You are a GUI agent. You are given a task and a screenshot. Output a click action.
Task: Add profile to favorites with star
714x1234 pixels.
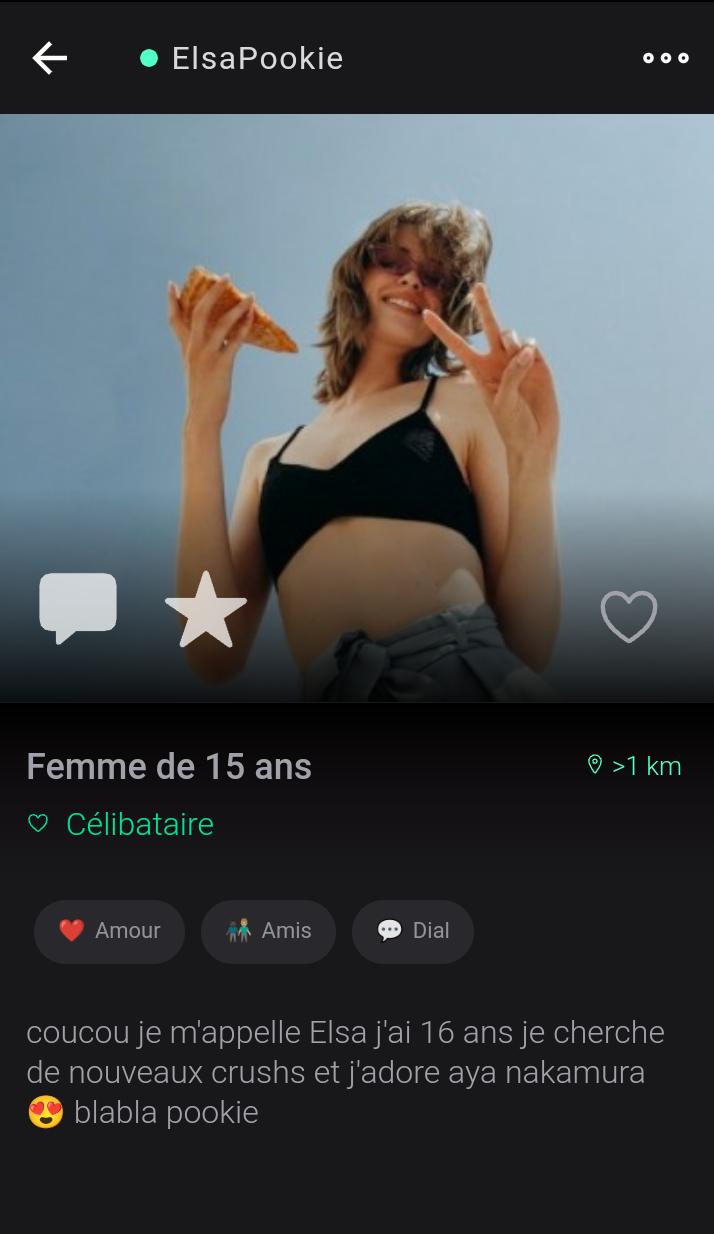click(205, 610)
